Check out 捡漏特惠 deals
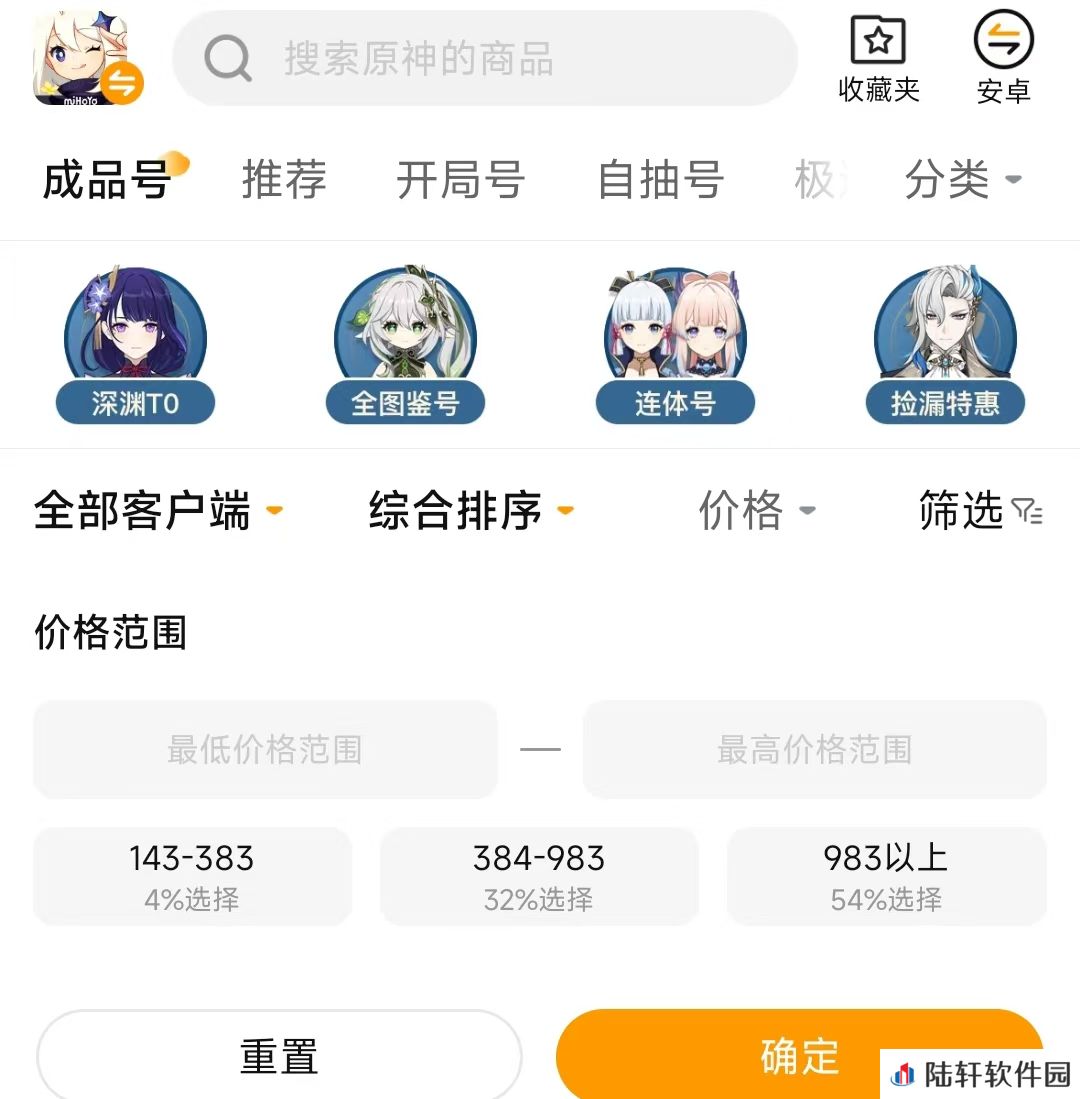Screen dimensions: 1080x1099 945,345
